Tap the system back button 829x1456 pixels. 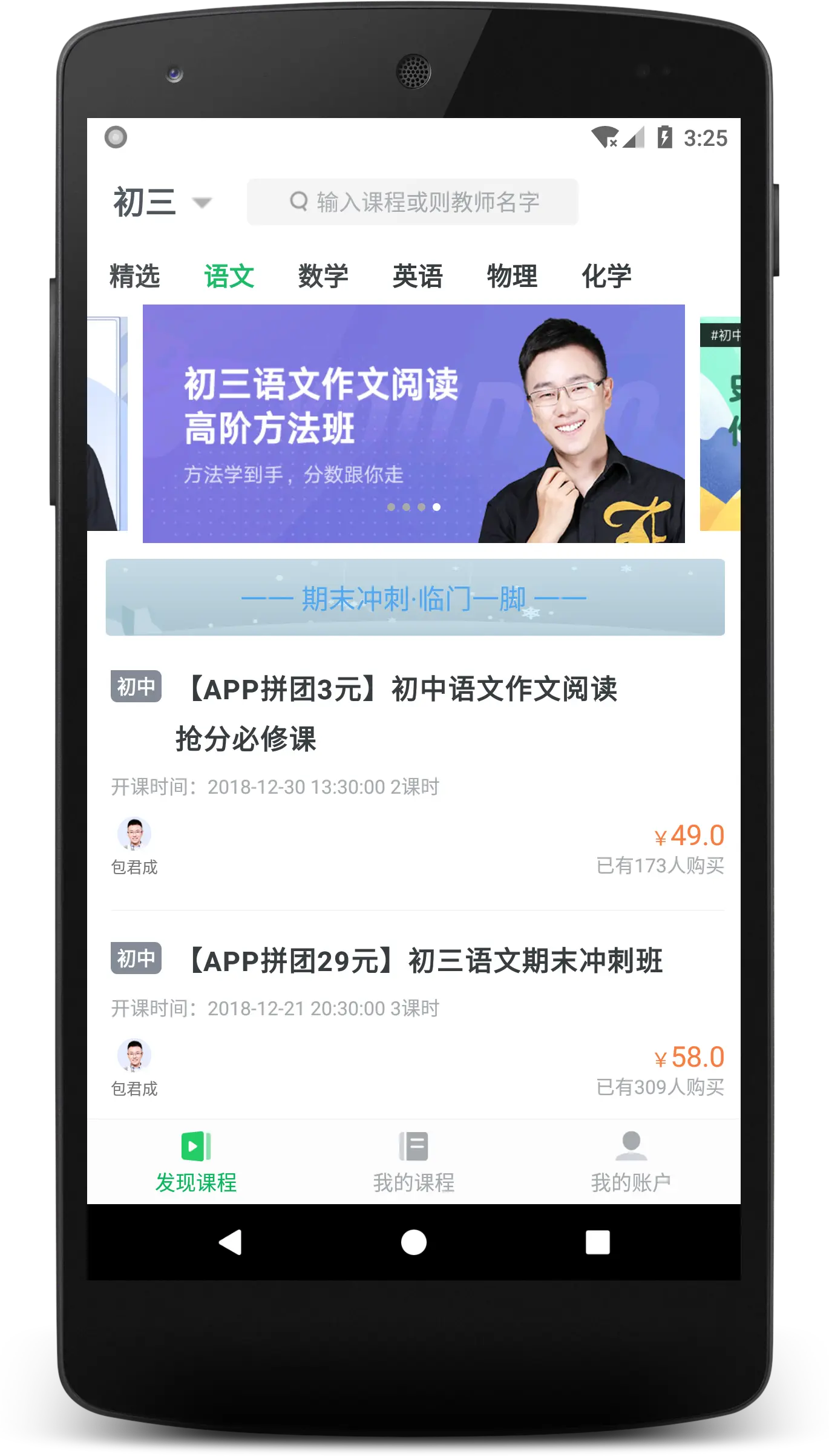click(x=231, y=1242)
